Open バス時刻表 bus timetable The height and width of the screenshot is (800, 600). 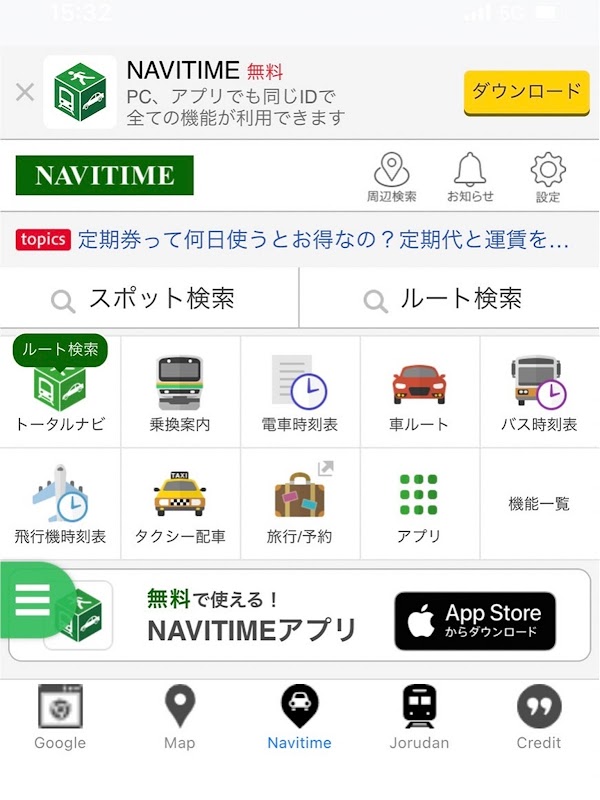click(x=540, y=392)
